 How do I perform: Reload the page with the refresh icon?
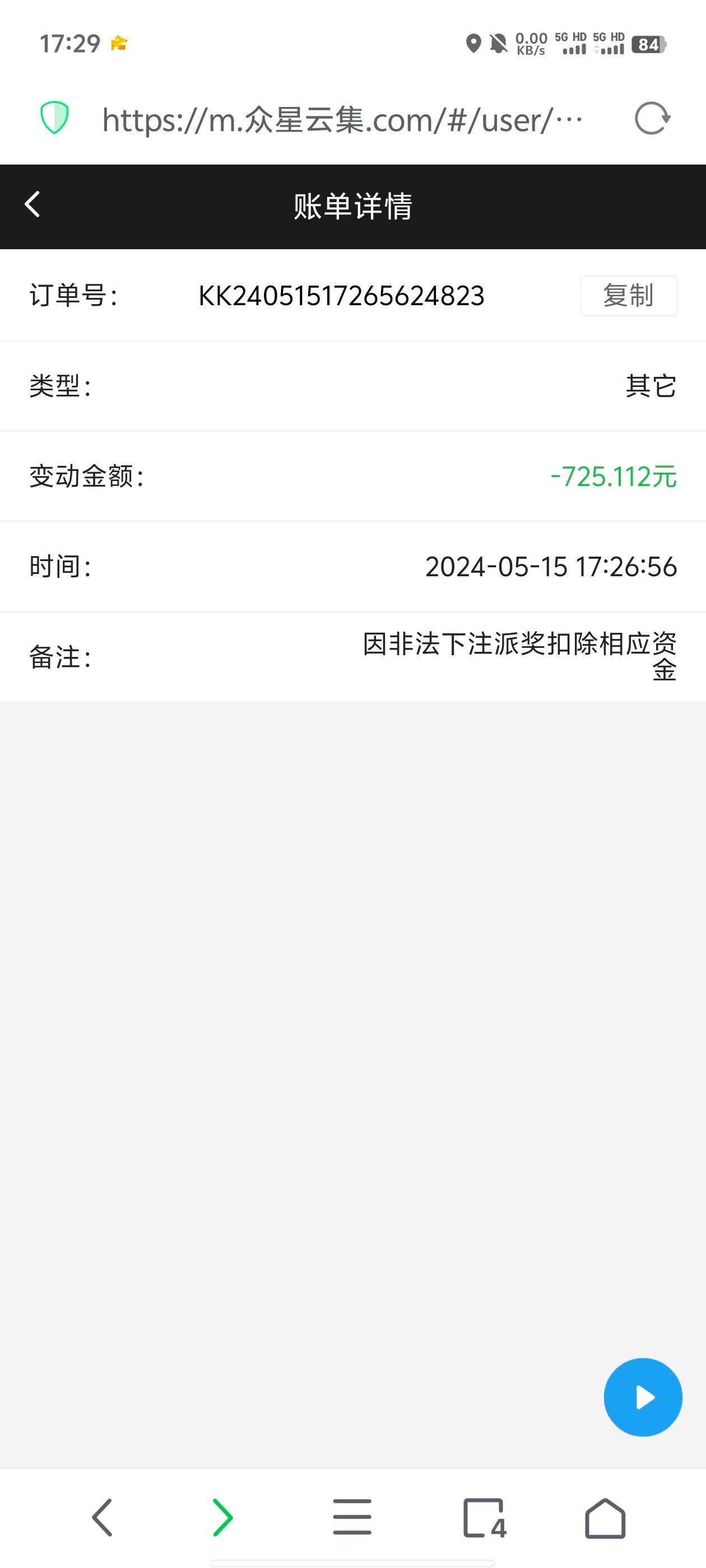coord(652,118)
